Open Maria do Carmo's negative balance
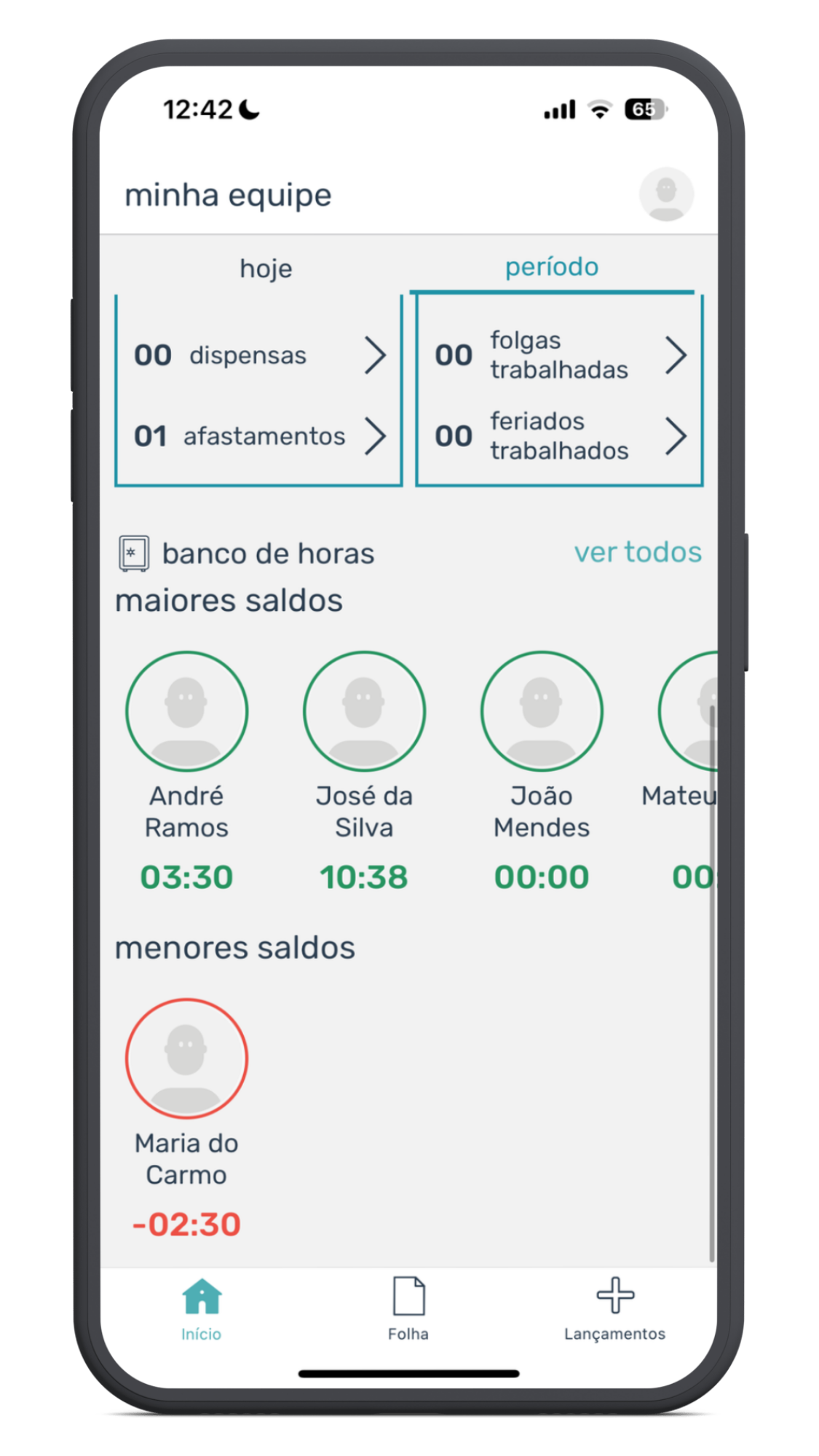This screenshot has width=819, height=1456. tap(187, 1120)
